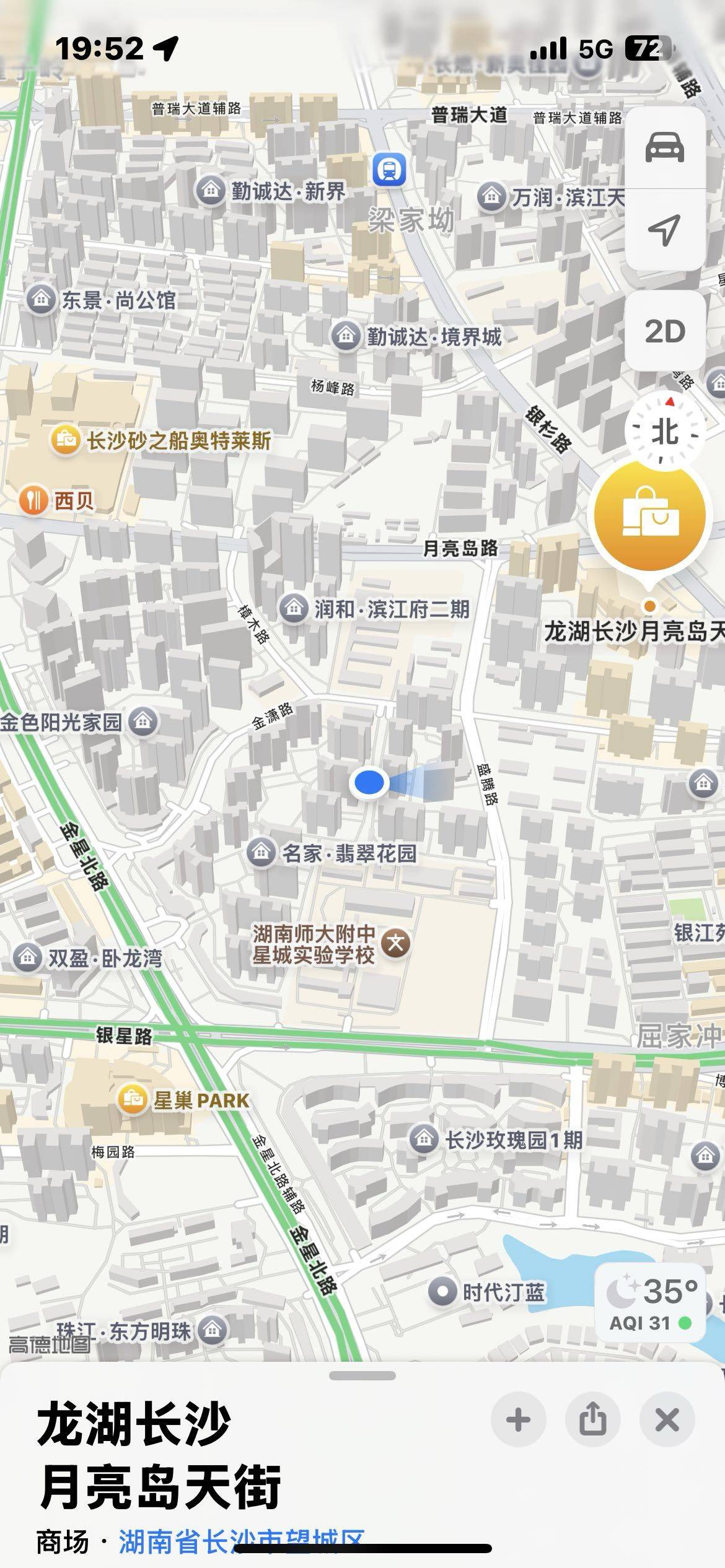Tap the 梁家坳 metro station icon

pos(389,170)
